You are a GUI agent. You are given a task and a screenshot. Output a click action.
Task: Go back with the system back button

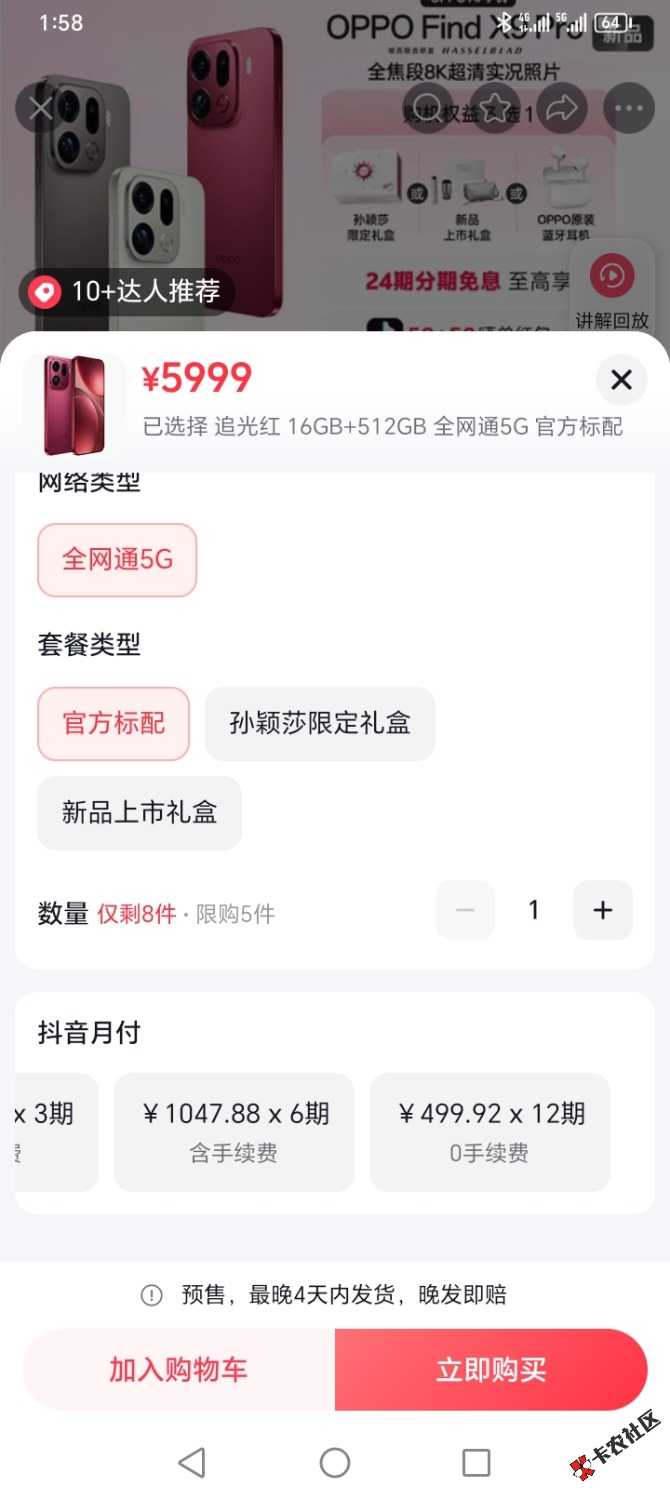pos(191,1463)
